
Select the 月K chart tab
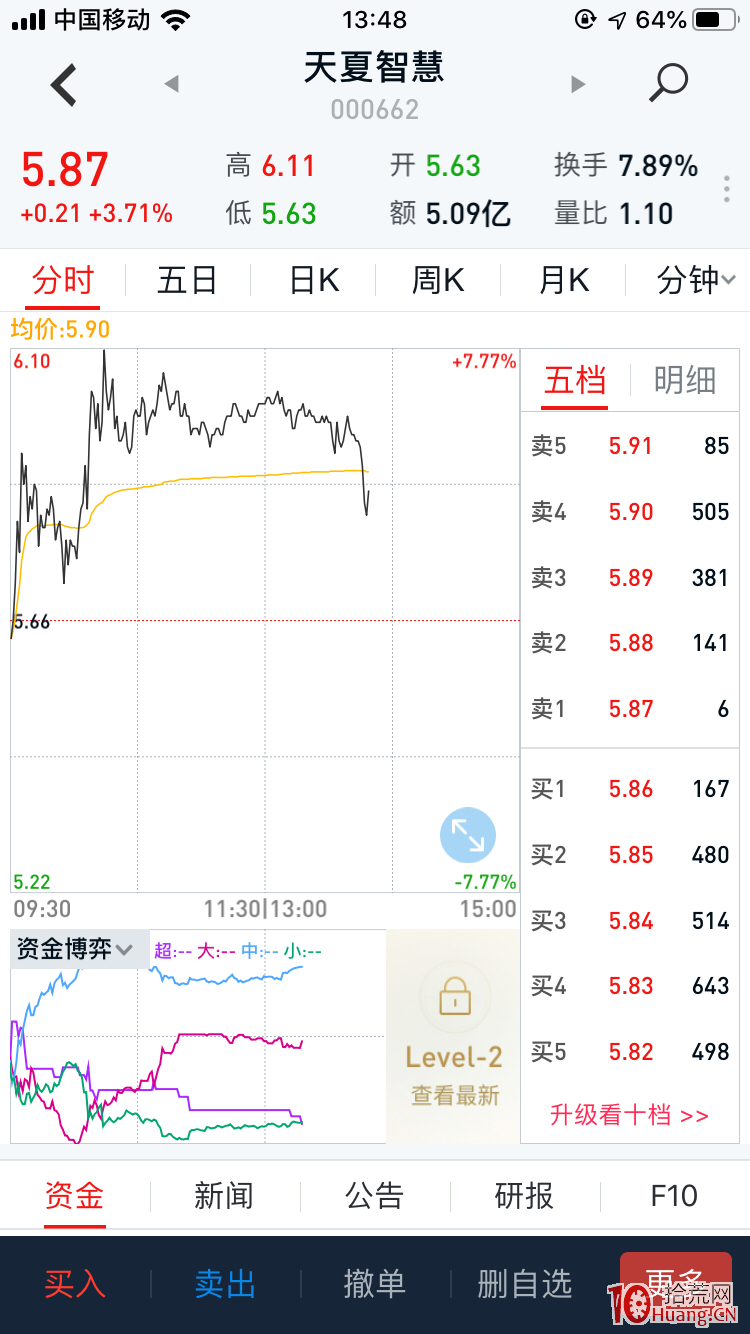564,281
